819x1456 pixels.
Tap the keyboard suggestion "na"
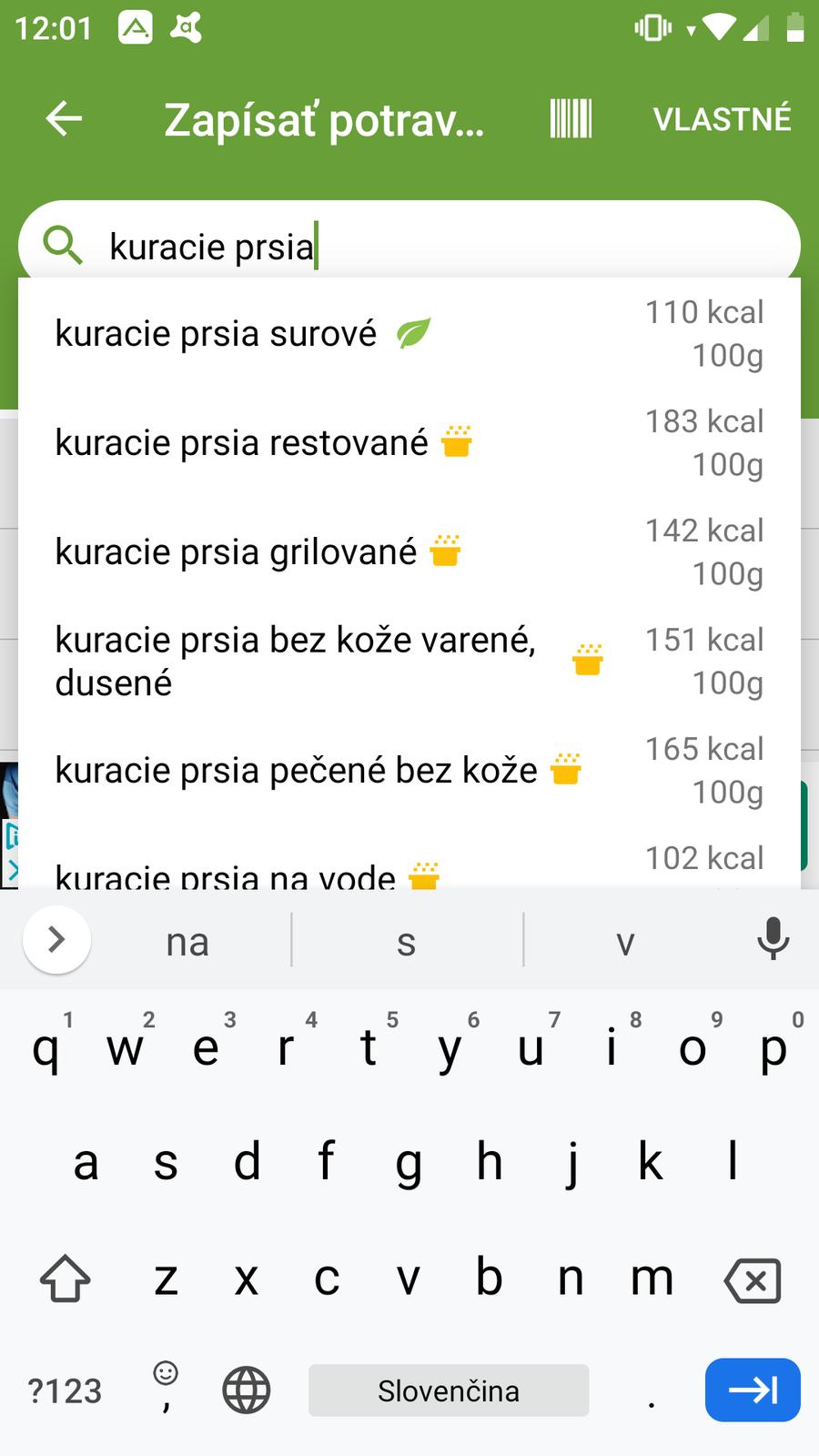click(x=187, y=942)
